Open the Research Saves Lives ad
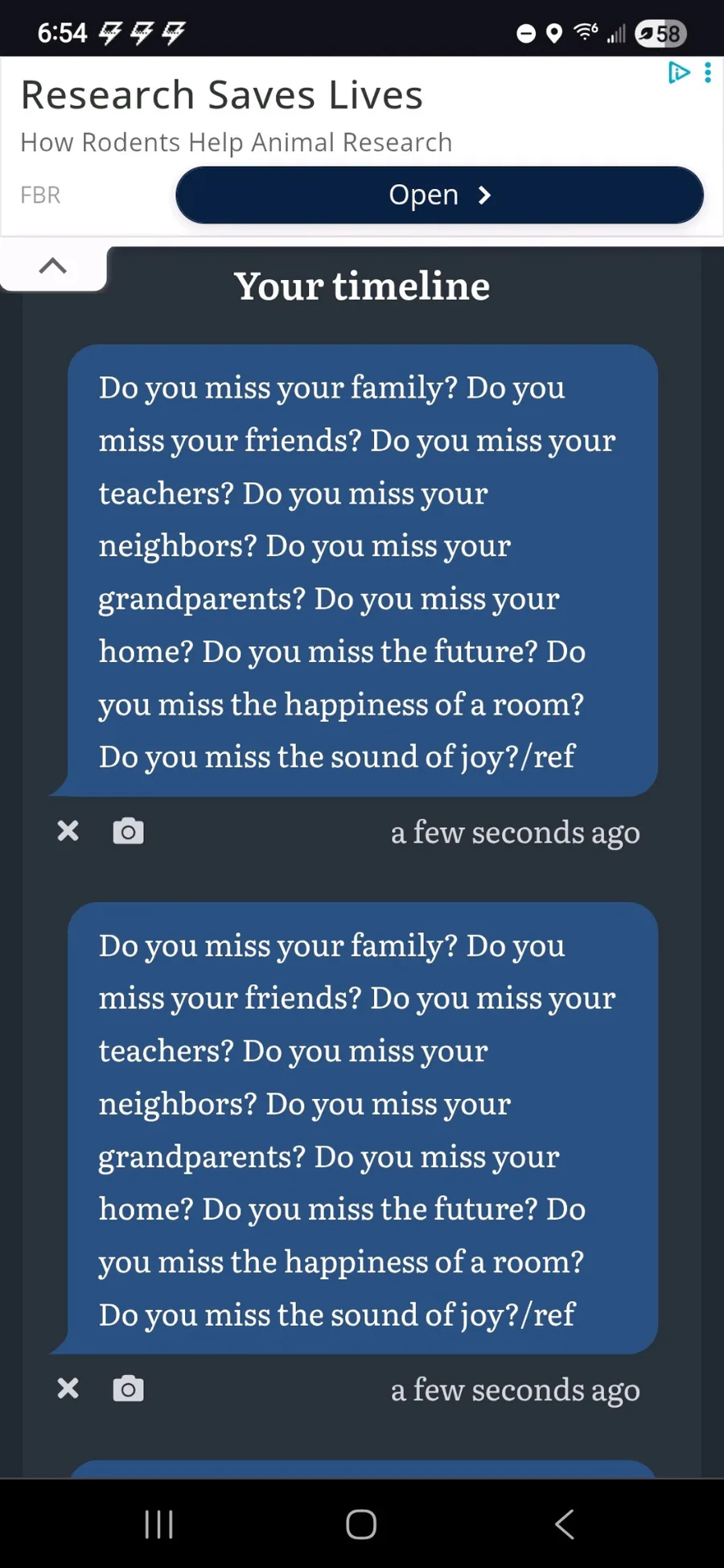724x1568 pixels. tap(439, 195)
